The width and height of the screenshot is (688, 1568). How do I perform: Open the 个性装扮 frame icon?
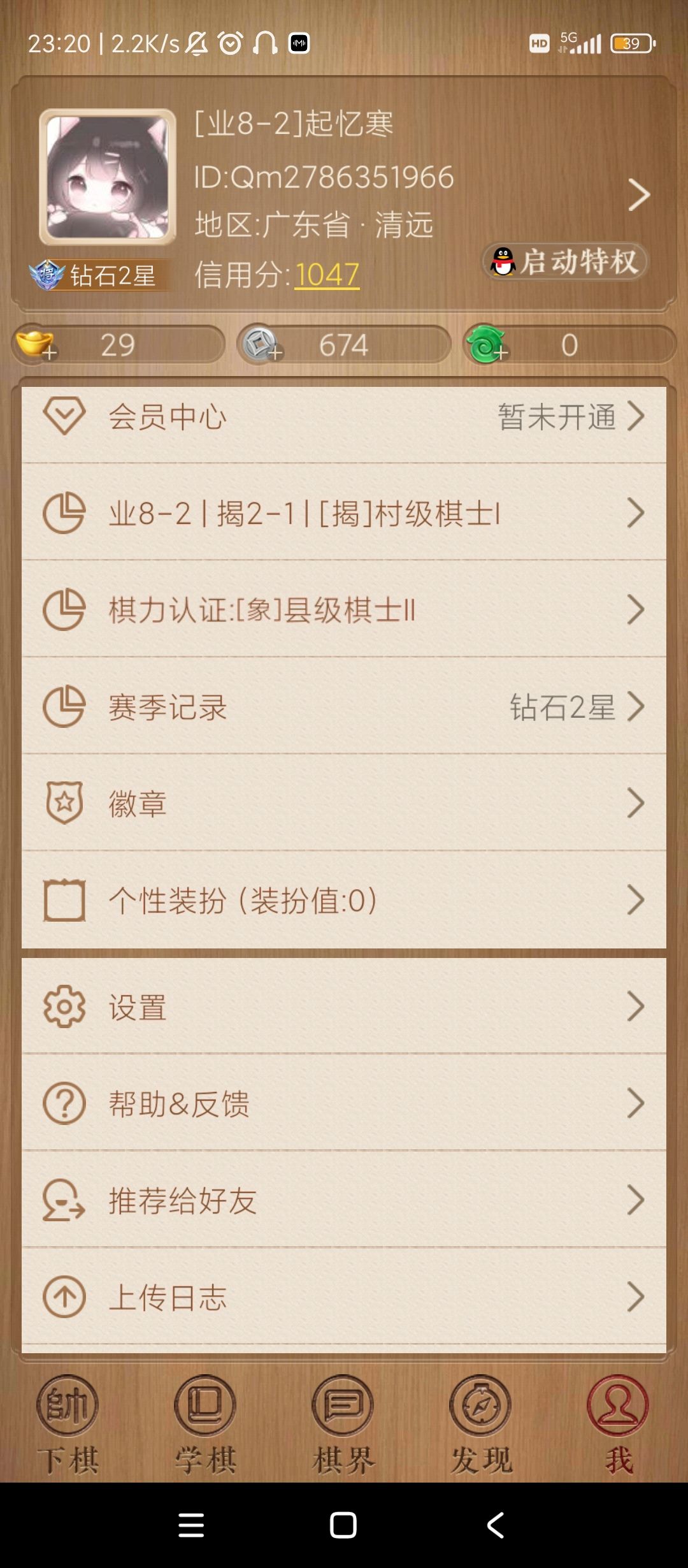[x=66, y=901]
